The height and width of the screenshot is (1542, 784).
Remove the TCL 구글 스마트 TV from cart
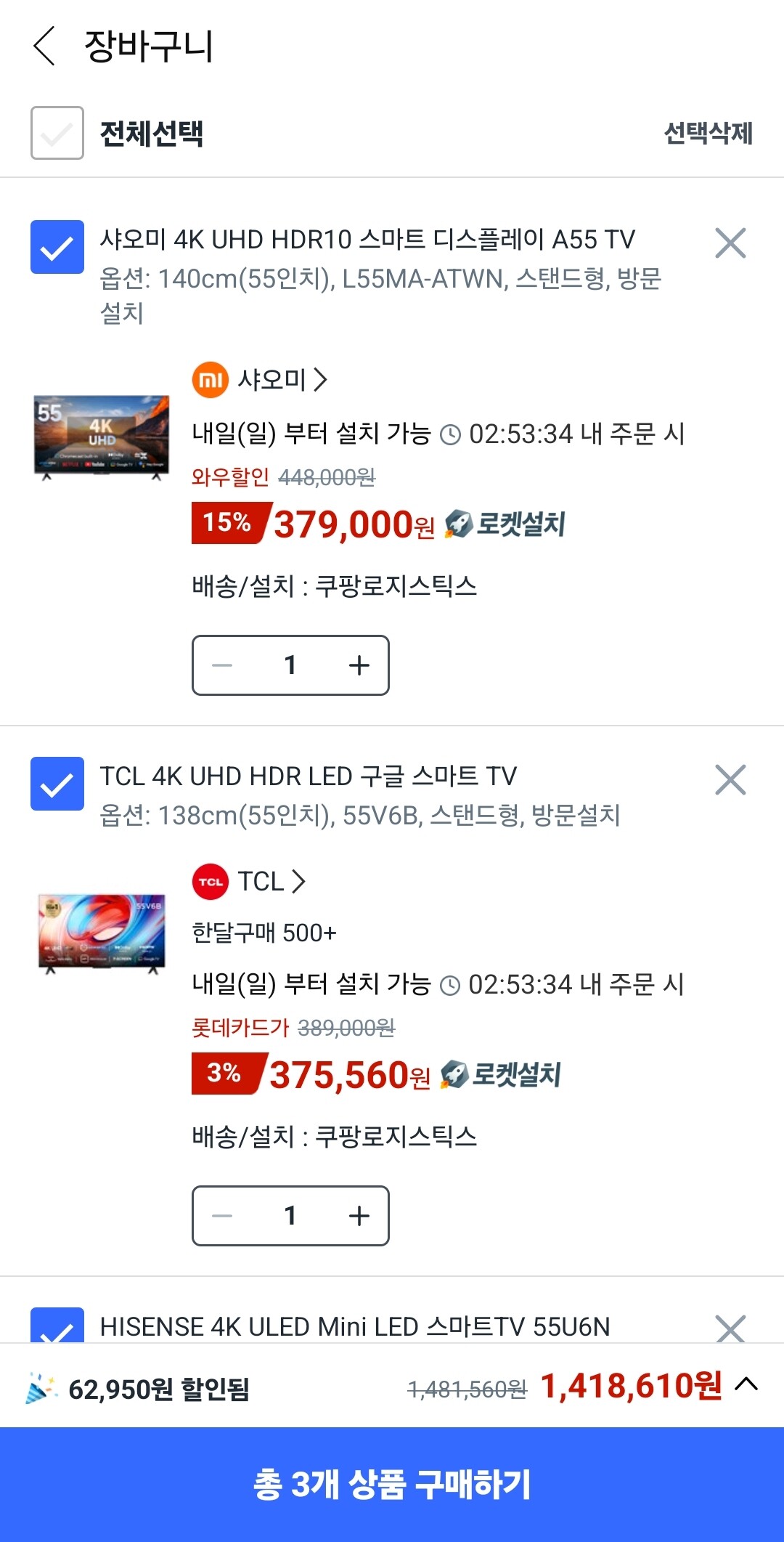(x=730, y=780)
